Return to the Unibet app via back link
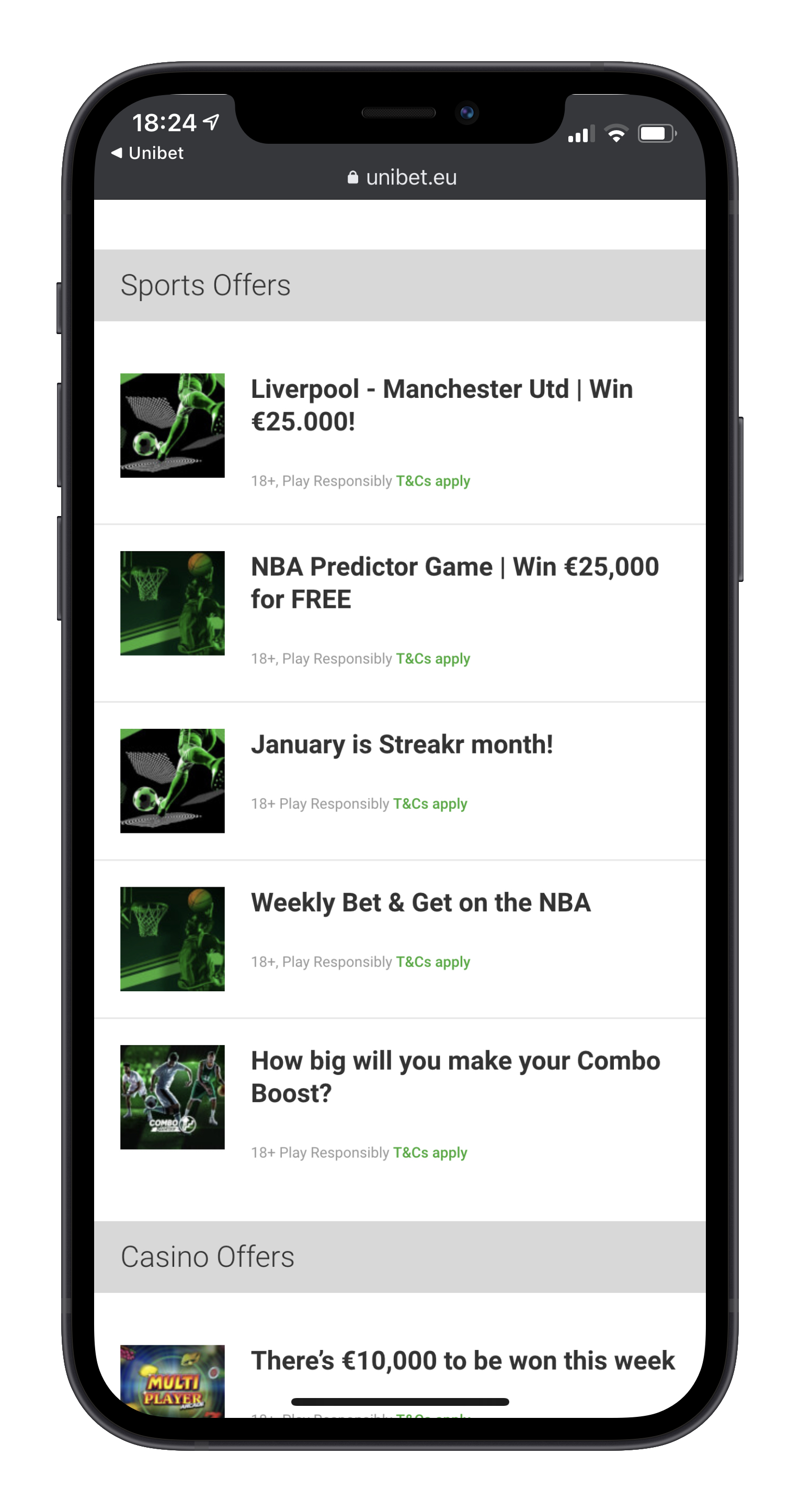800x1512 pixels. pyautogui.click(x=147, y=153)
